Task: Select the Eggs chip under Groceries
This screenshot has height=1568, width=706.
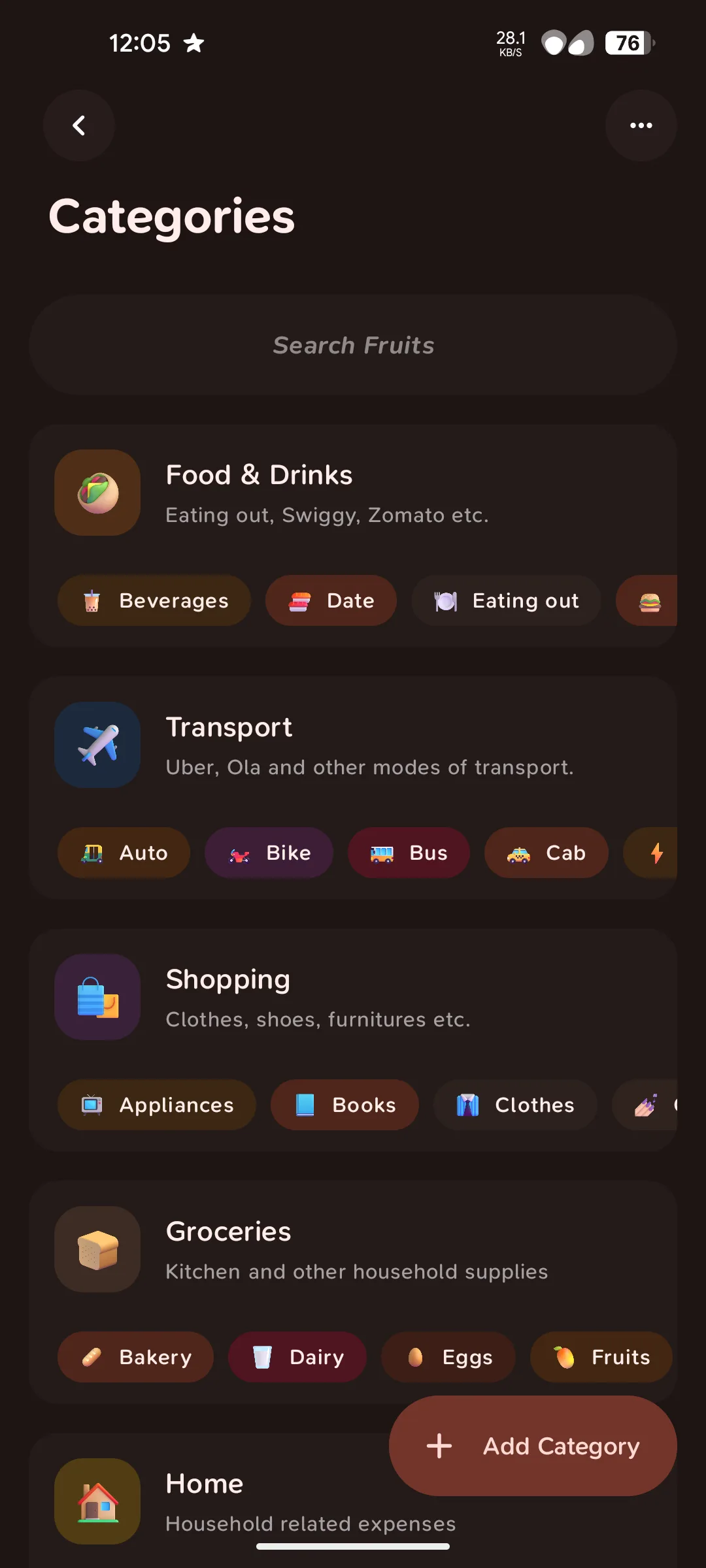Action: coord(448,1357)
